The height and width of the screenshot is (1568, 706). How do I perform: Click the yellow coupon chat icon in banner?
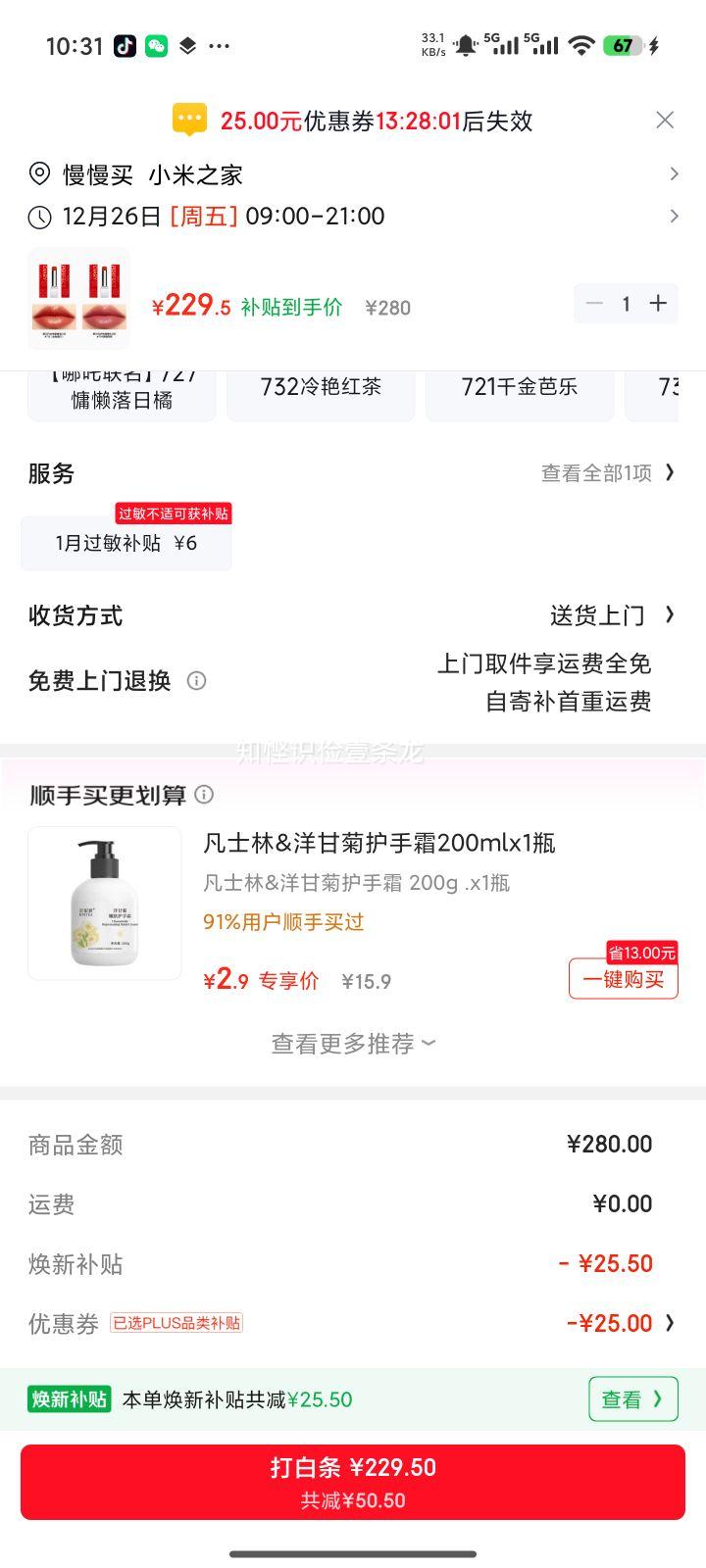point(189,120)
